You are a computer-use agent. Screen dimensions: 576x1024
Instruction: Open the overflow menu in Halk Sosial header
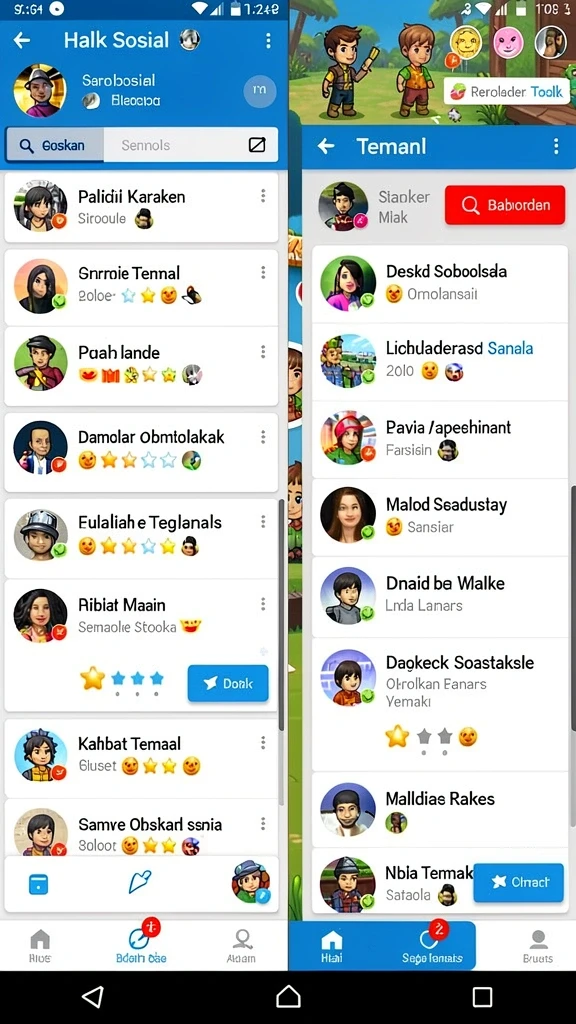(x=268, y=40)
